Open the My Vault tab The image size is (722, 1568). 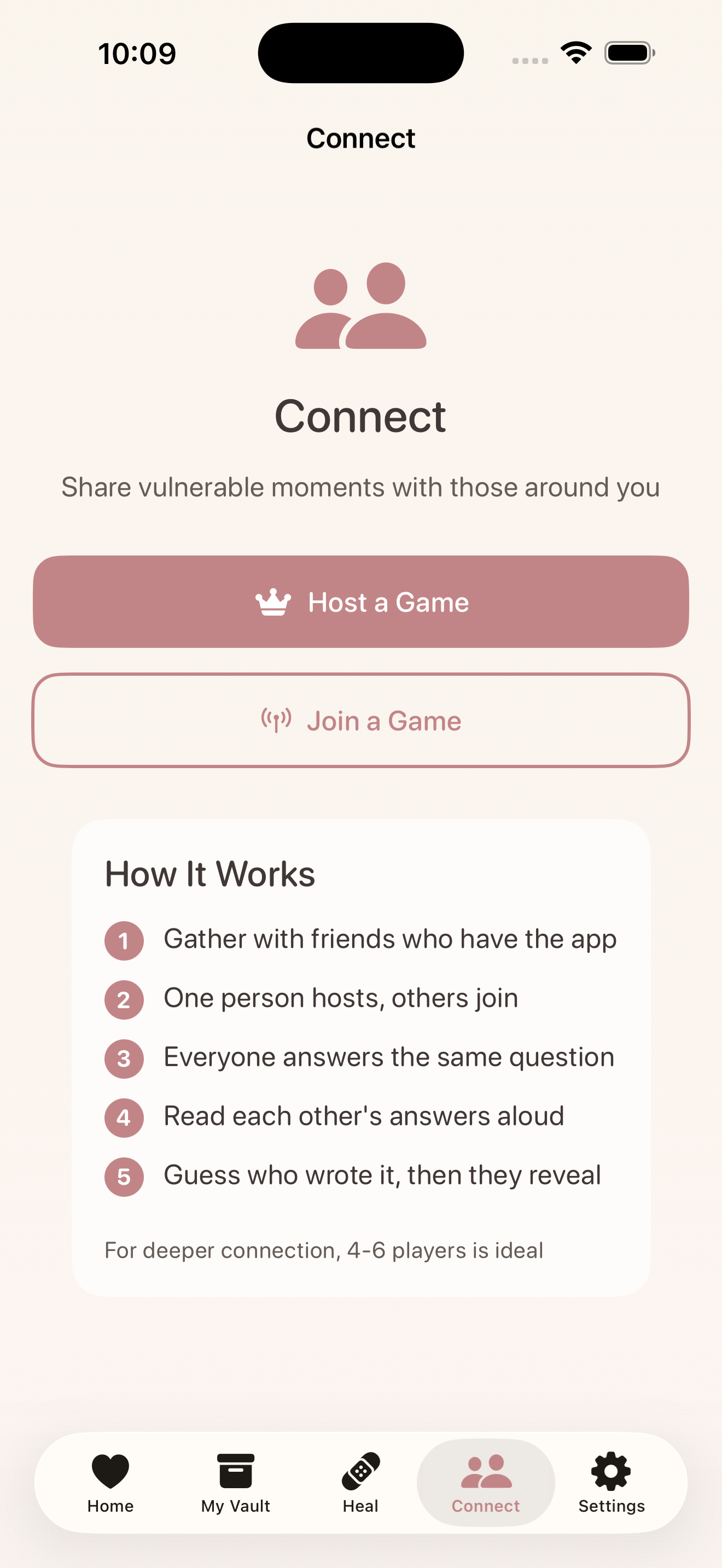click(x=235, y=1488)
